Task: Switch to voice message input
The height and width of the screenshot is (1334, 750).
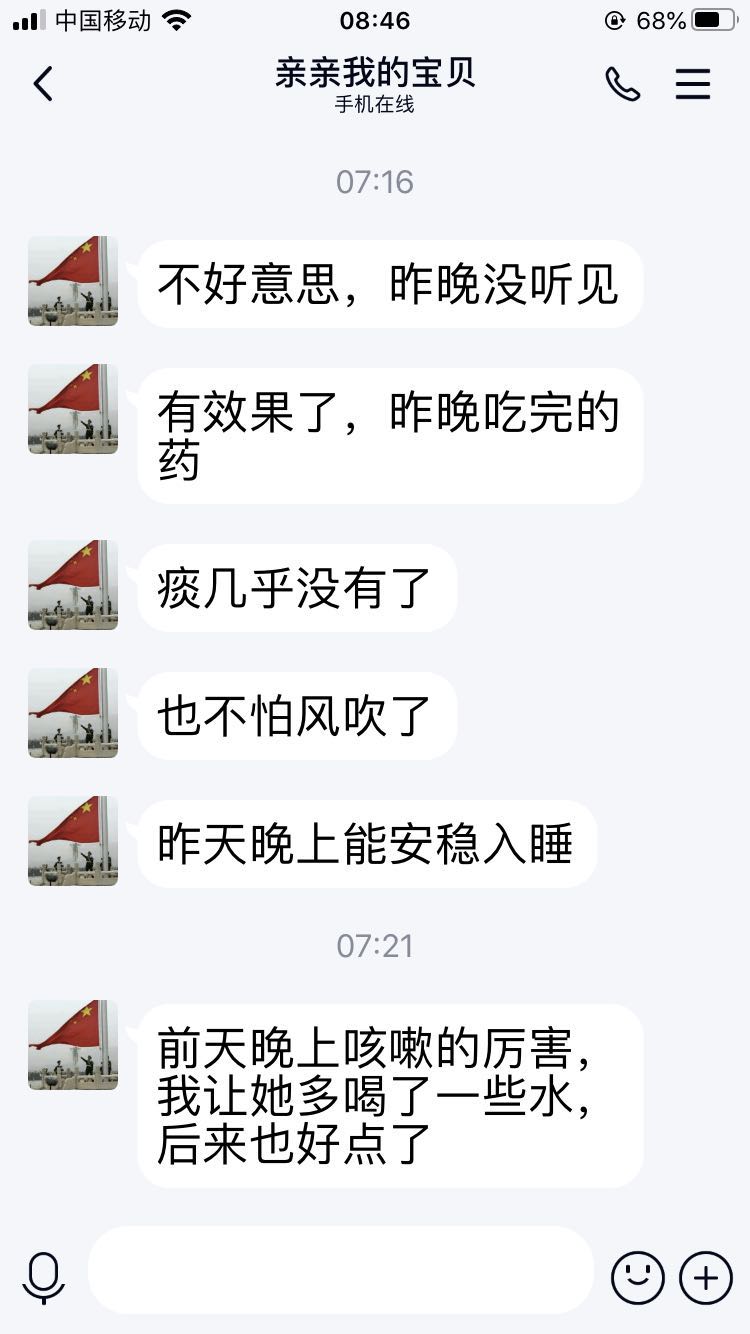Action: coord(44,1277)
